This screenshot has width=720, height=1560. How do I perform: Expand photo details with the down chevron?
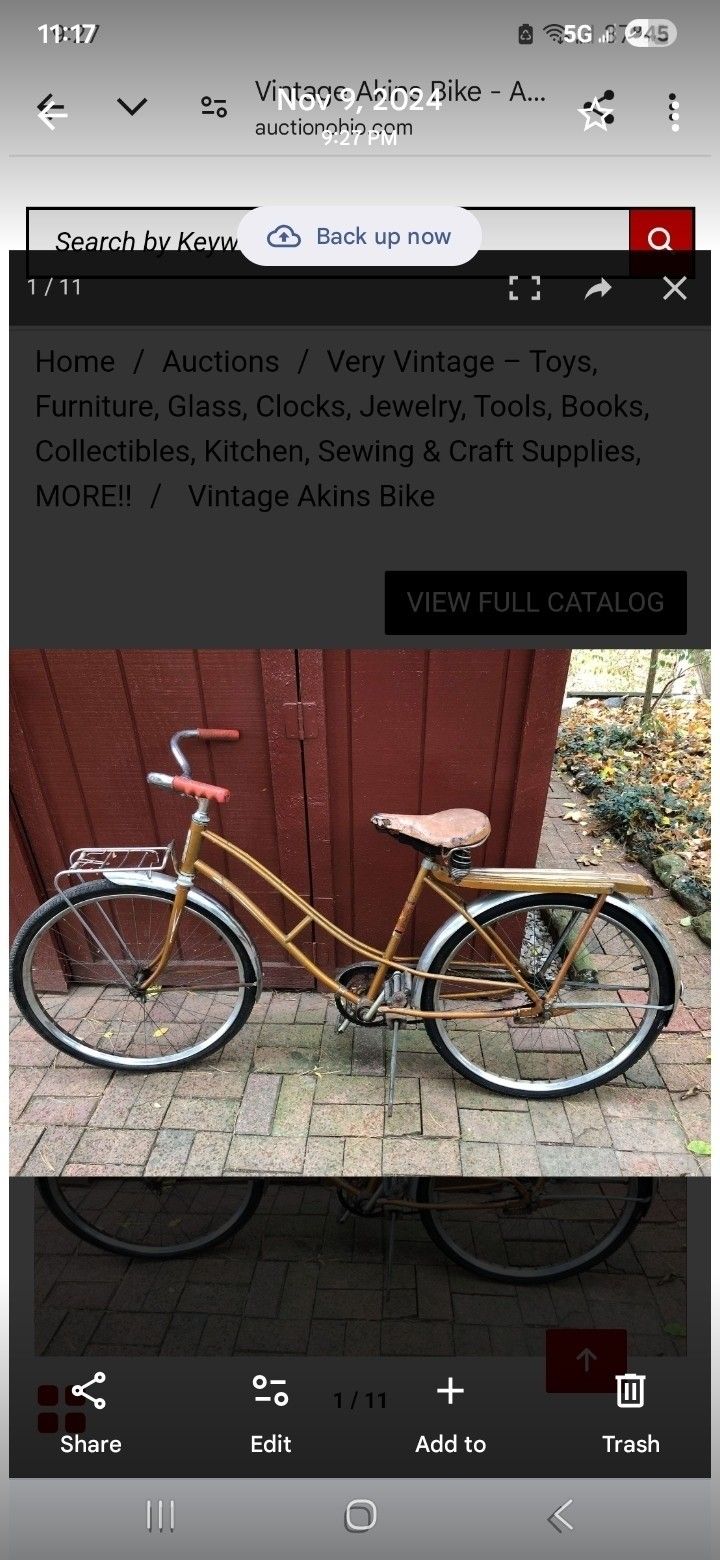pos(133,107)
